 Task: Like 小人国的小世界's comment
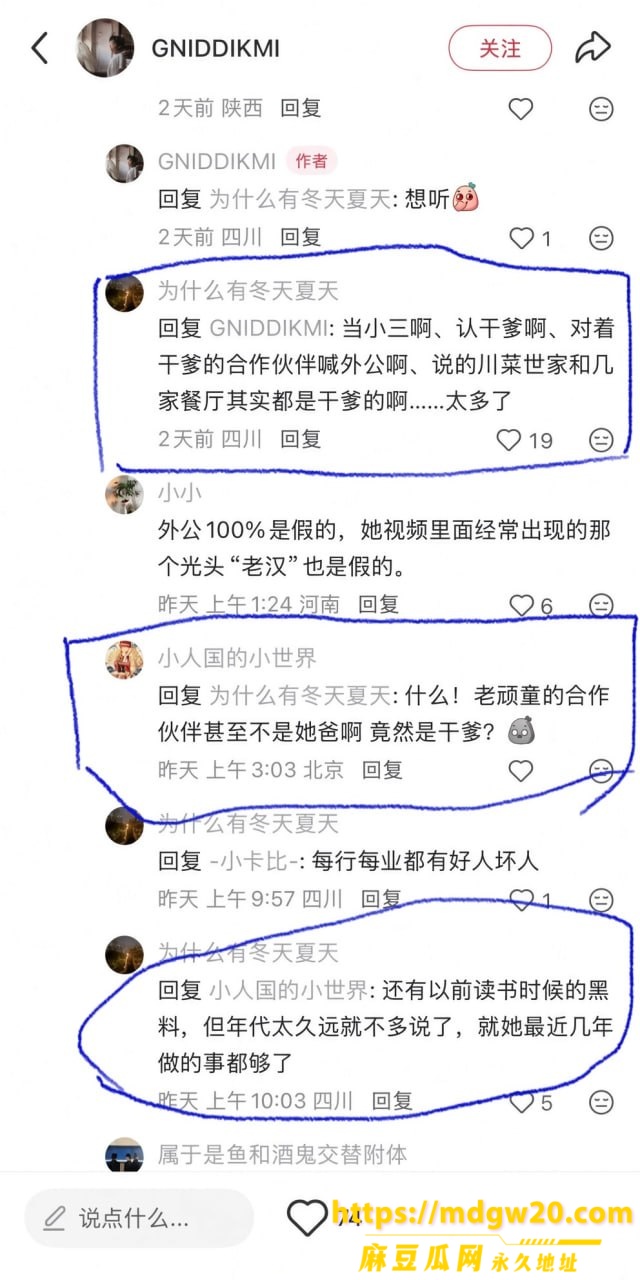(521, 770)
